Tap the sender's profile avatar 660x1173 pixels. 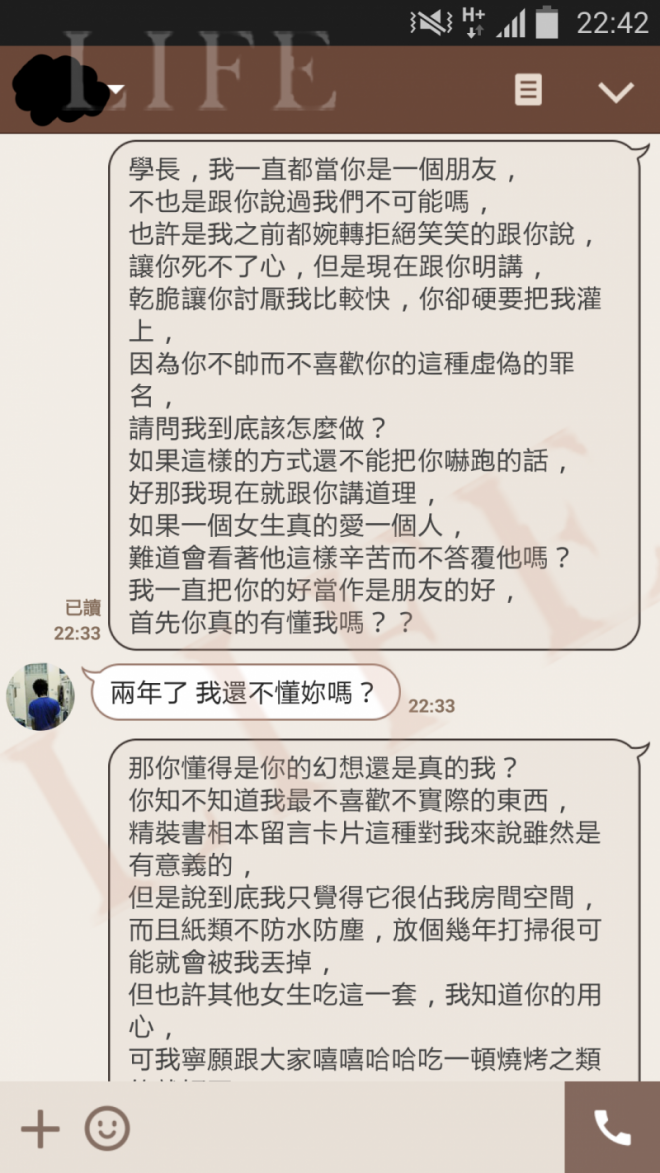coord(41,696)
